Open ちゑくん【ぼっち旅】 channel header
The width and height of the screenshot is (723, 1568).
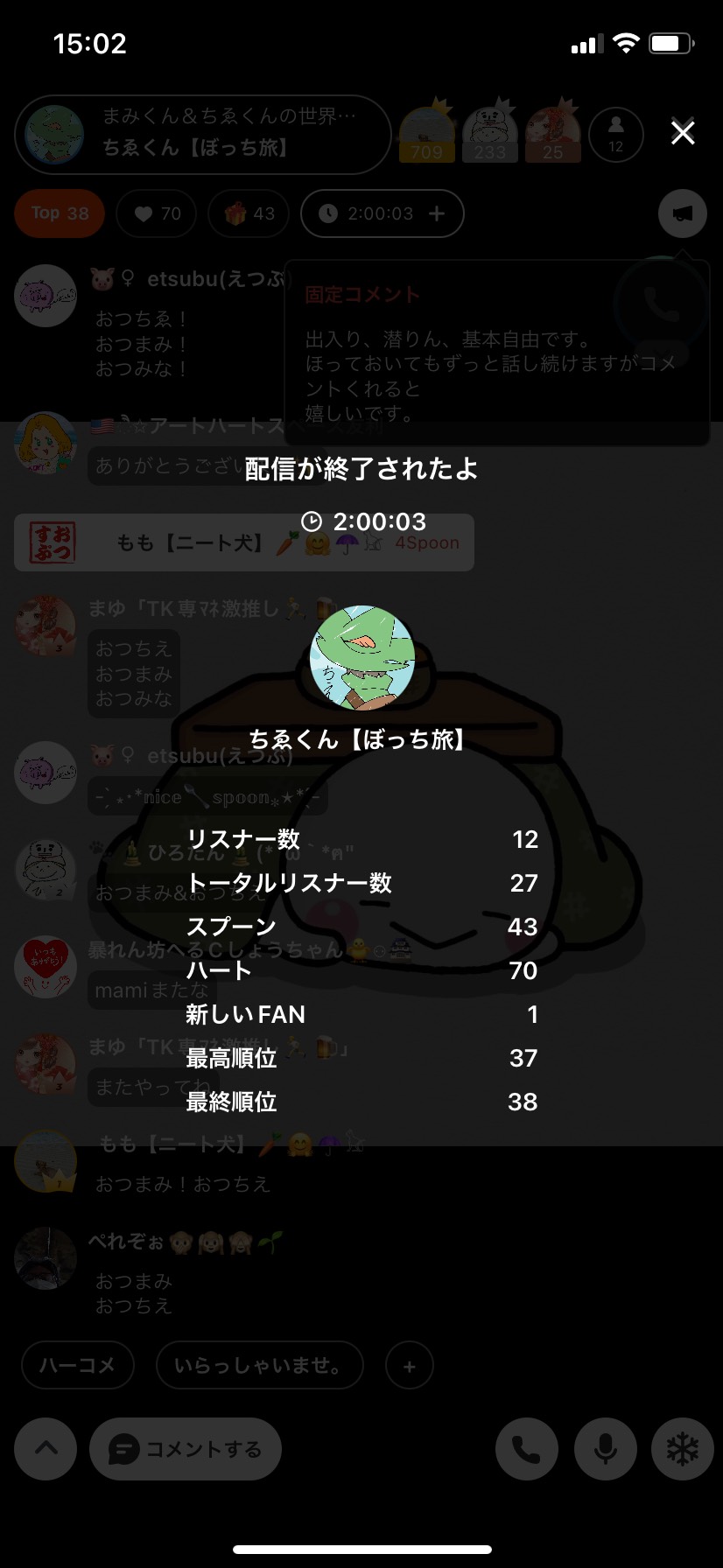click(x=202, y=135)
